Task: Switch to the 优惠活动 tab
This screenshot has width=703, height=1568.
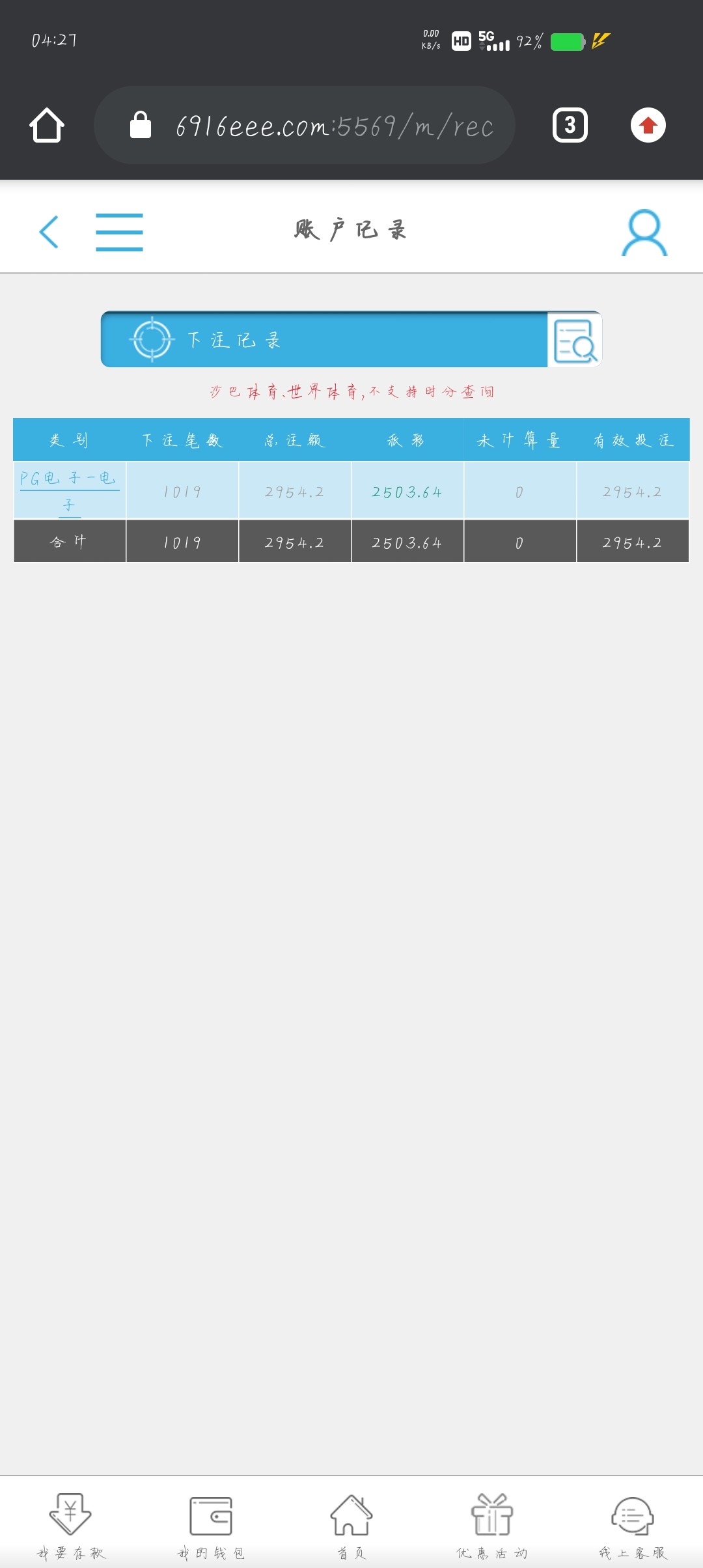Action: point(492,1525)
